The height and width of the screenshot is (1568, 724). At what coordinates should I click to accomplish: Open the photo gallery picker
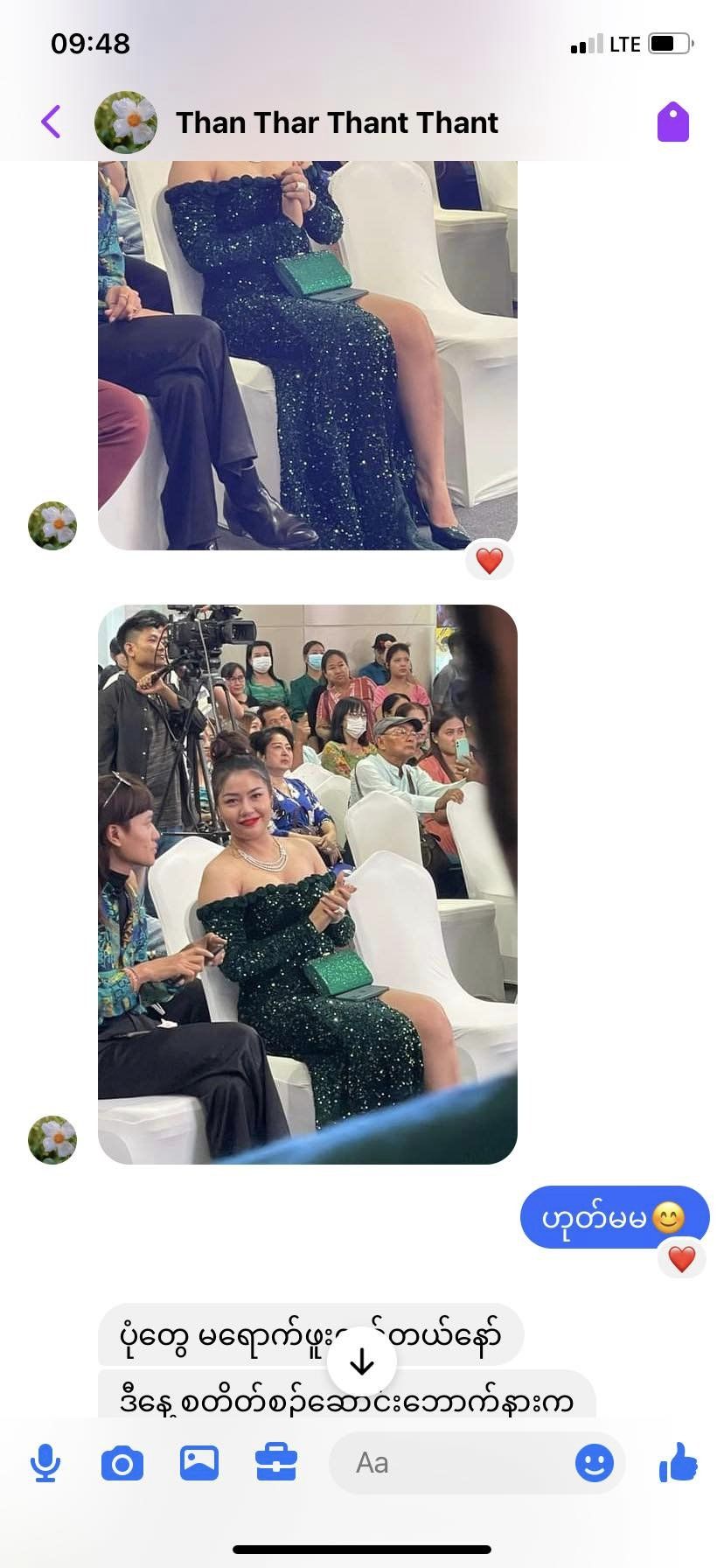[199, 1463]
